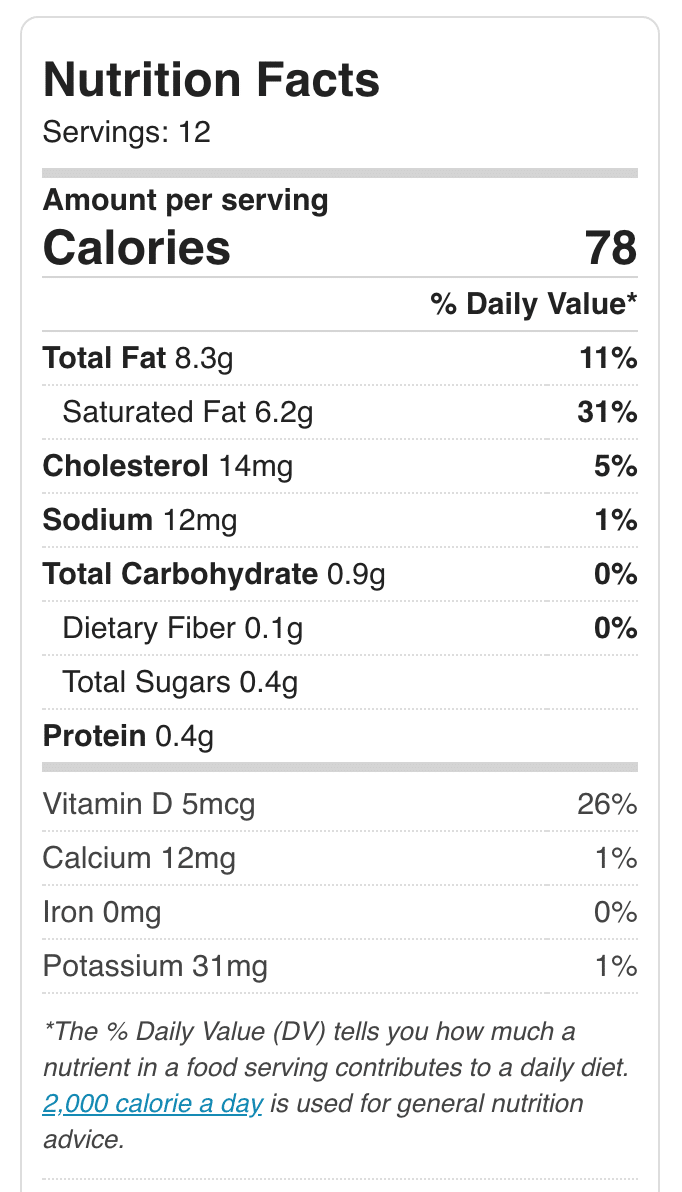
Task: Open the 2,000 calorie a day link
Action: [x=153, y=1103]
